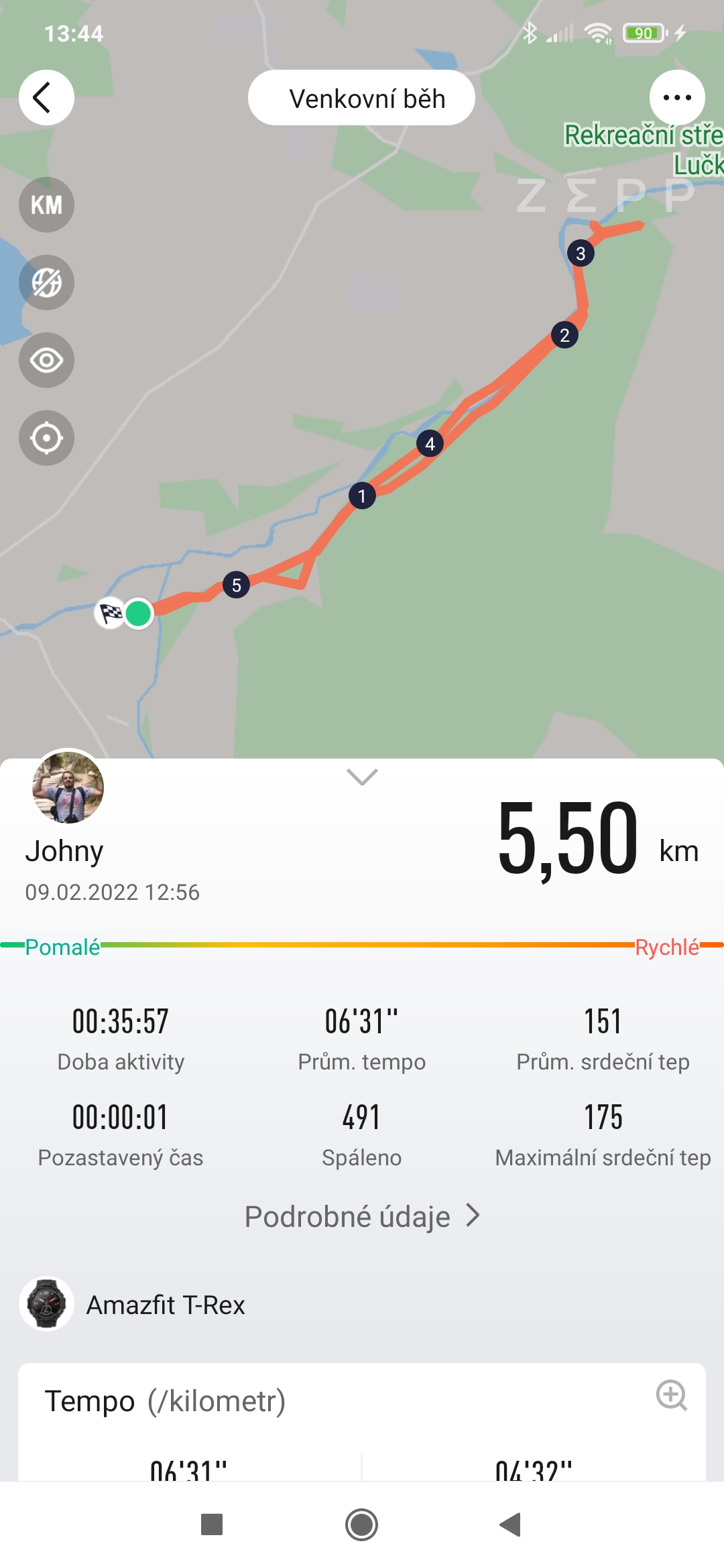Open the three-dot overflow menu
Image resolution: width=724 pixels, height=1568 pixels.
[677, 98]
